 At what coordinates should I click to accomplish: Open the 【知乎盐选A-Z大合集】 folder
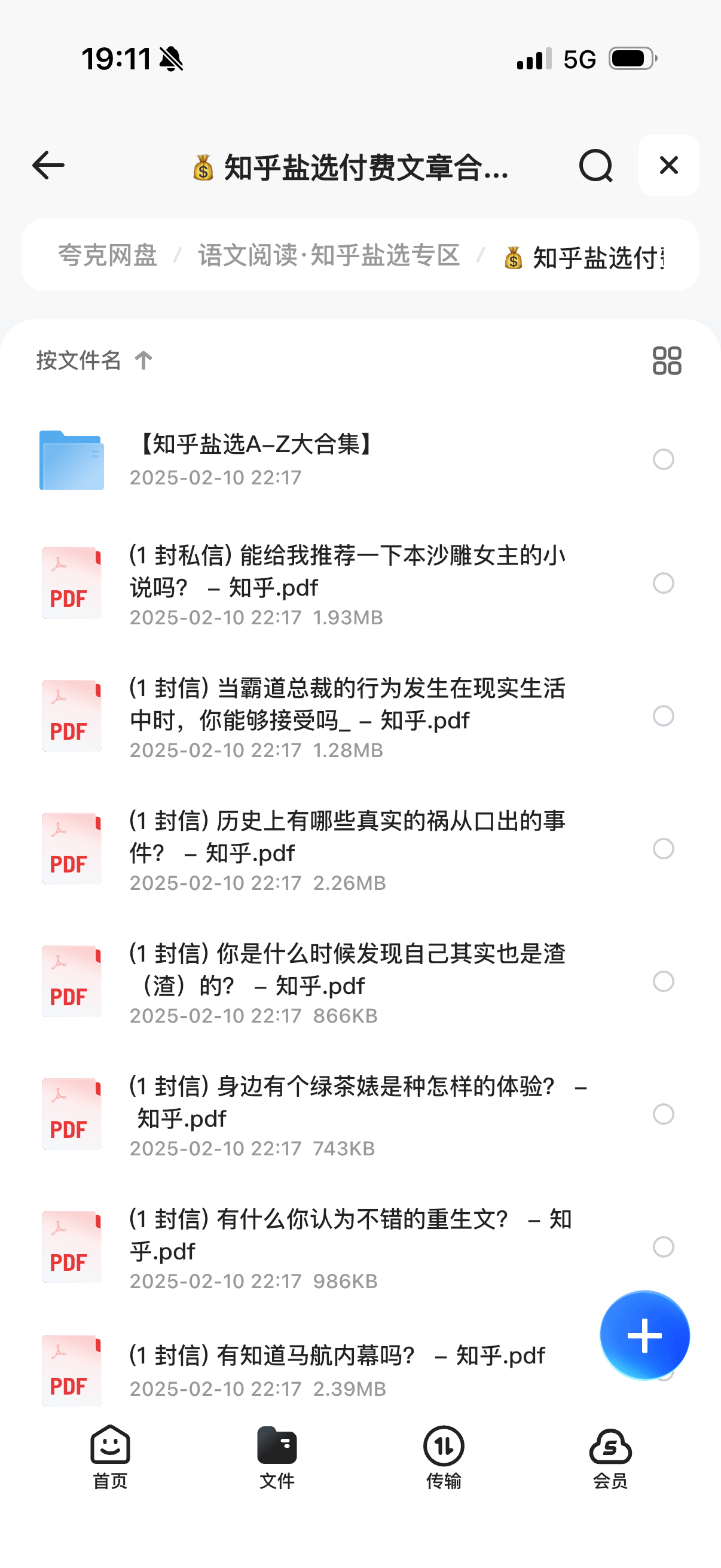coord(255,459)
